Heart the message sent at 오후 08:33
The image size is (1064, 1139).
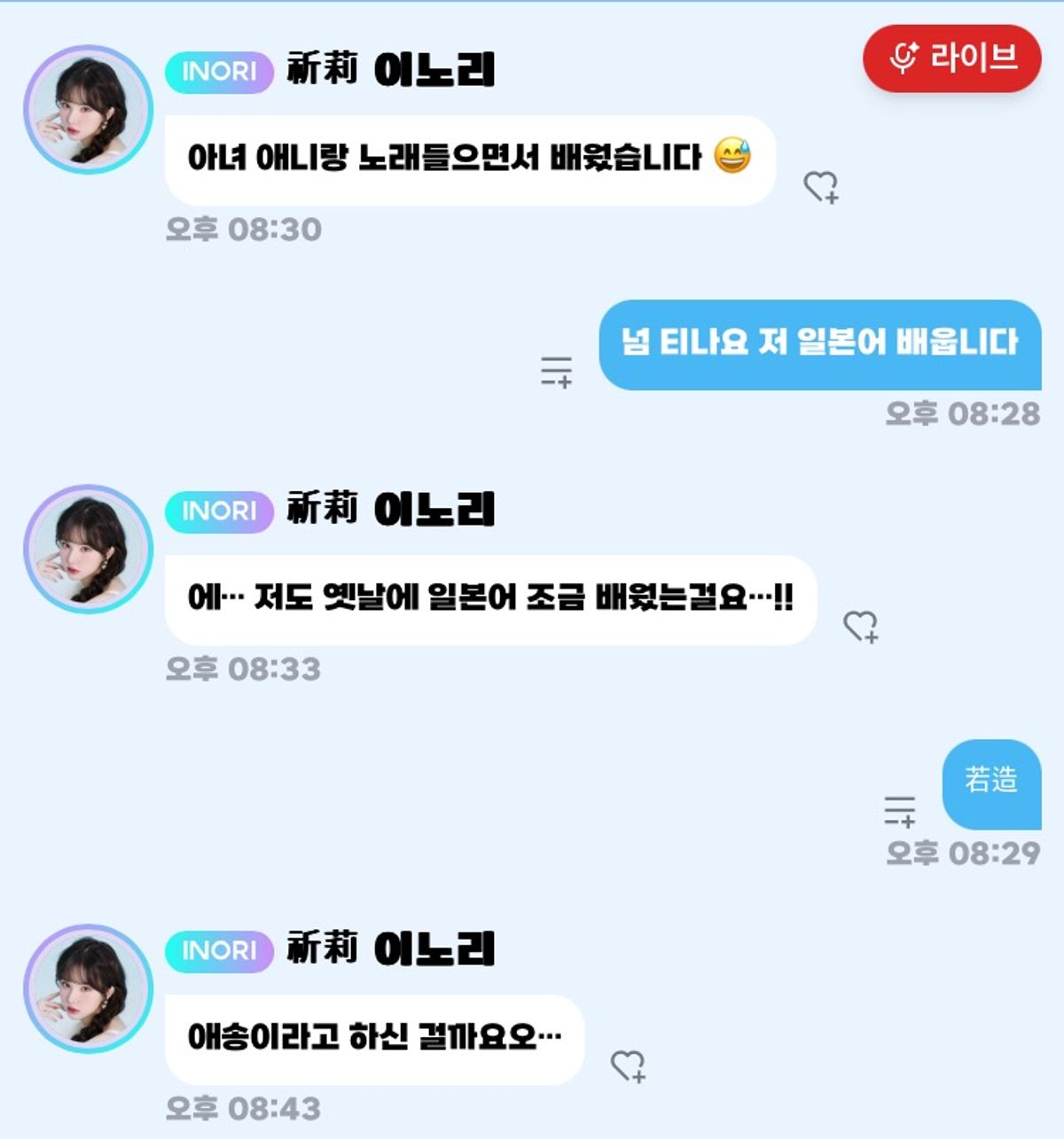860,627
